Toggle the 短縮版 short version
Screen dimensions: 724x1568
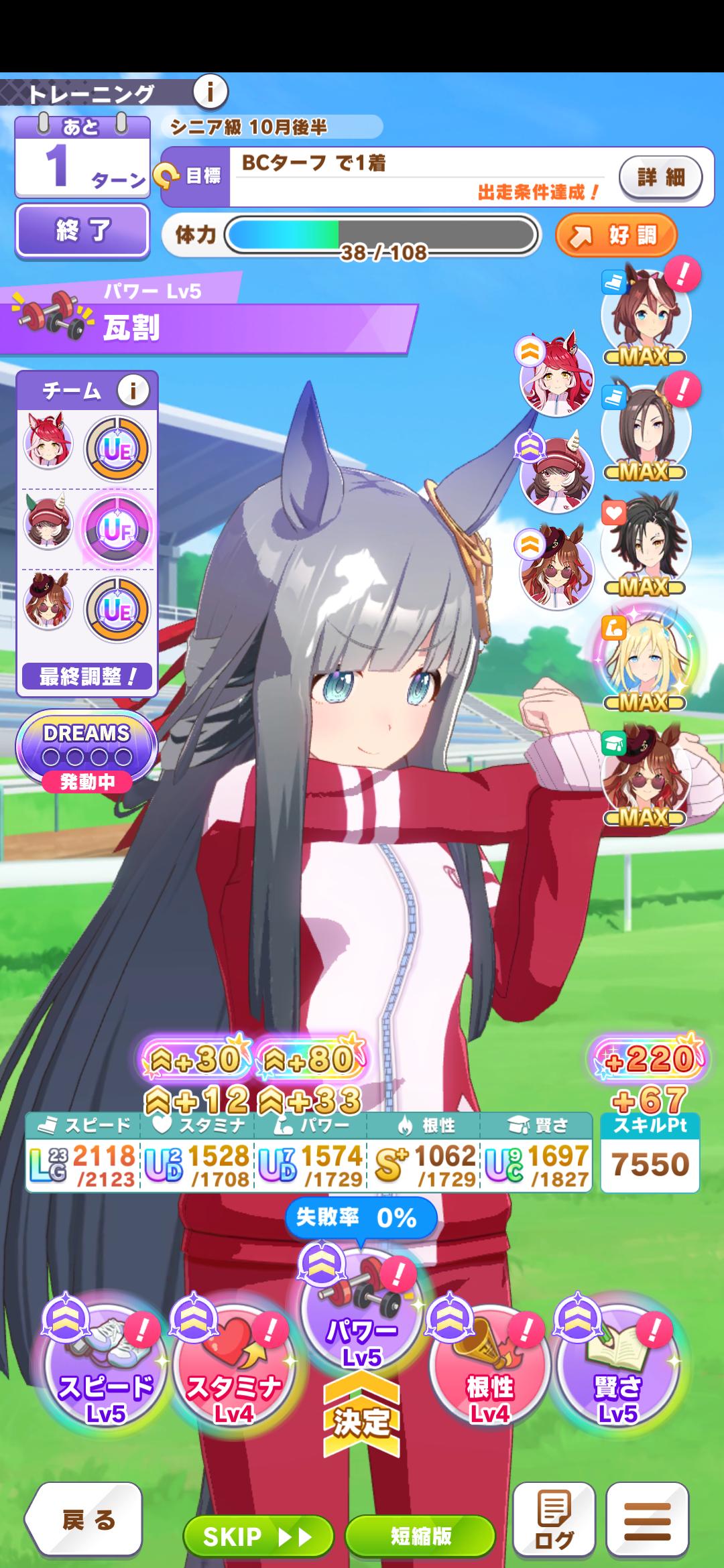(420, 1536)
